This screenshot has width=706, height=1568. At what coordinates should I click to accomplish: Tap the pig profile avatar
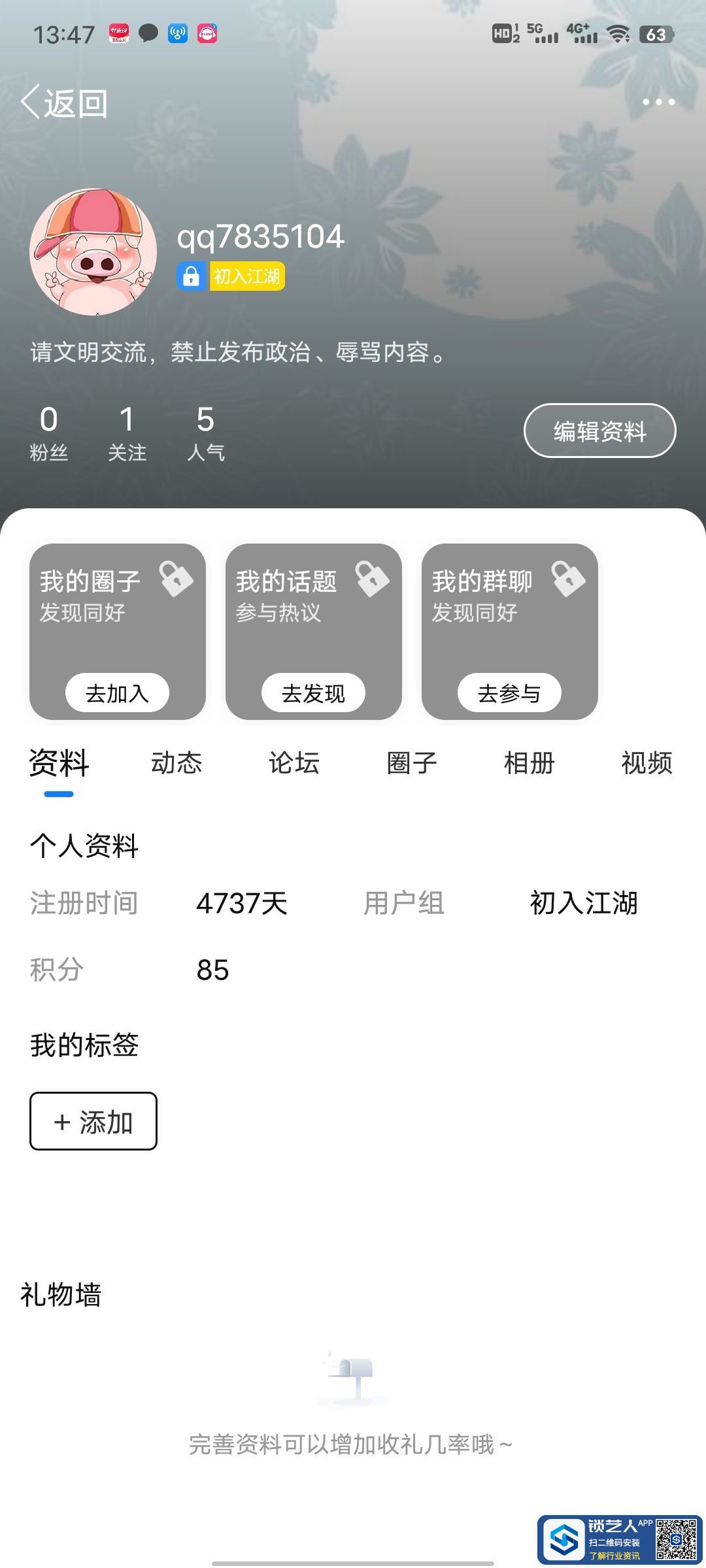click(93, 252)
